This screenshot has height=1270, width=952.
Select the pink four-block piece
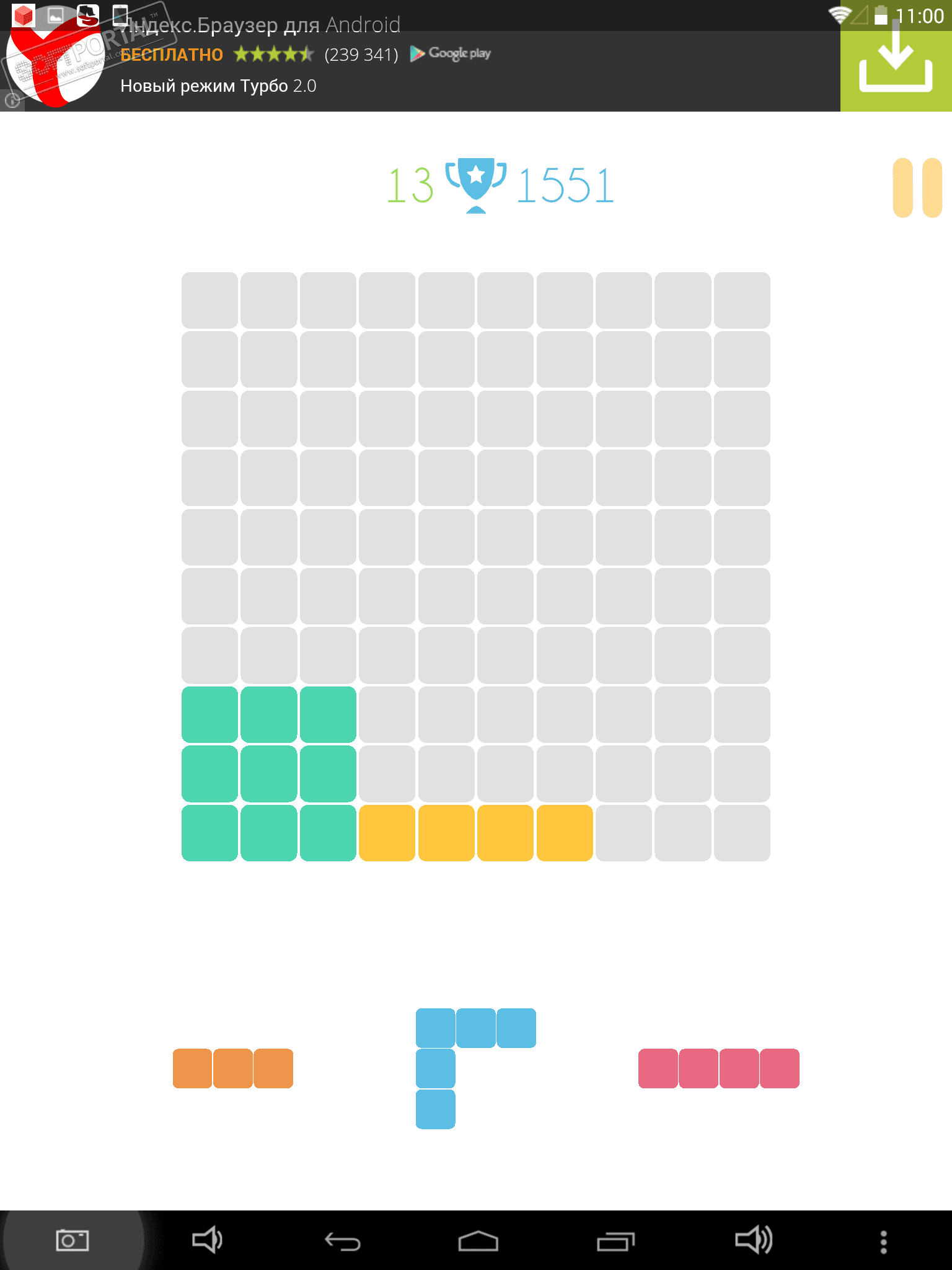click(x=718, y=1068)
